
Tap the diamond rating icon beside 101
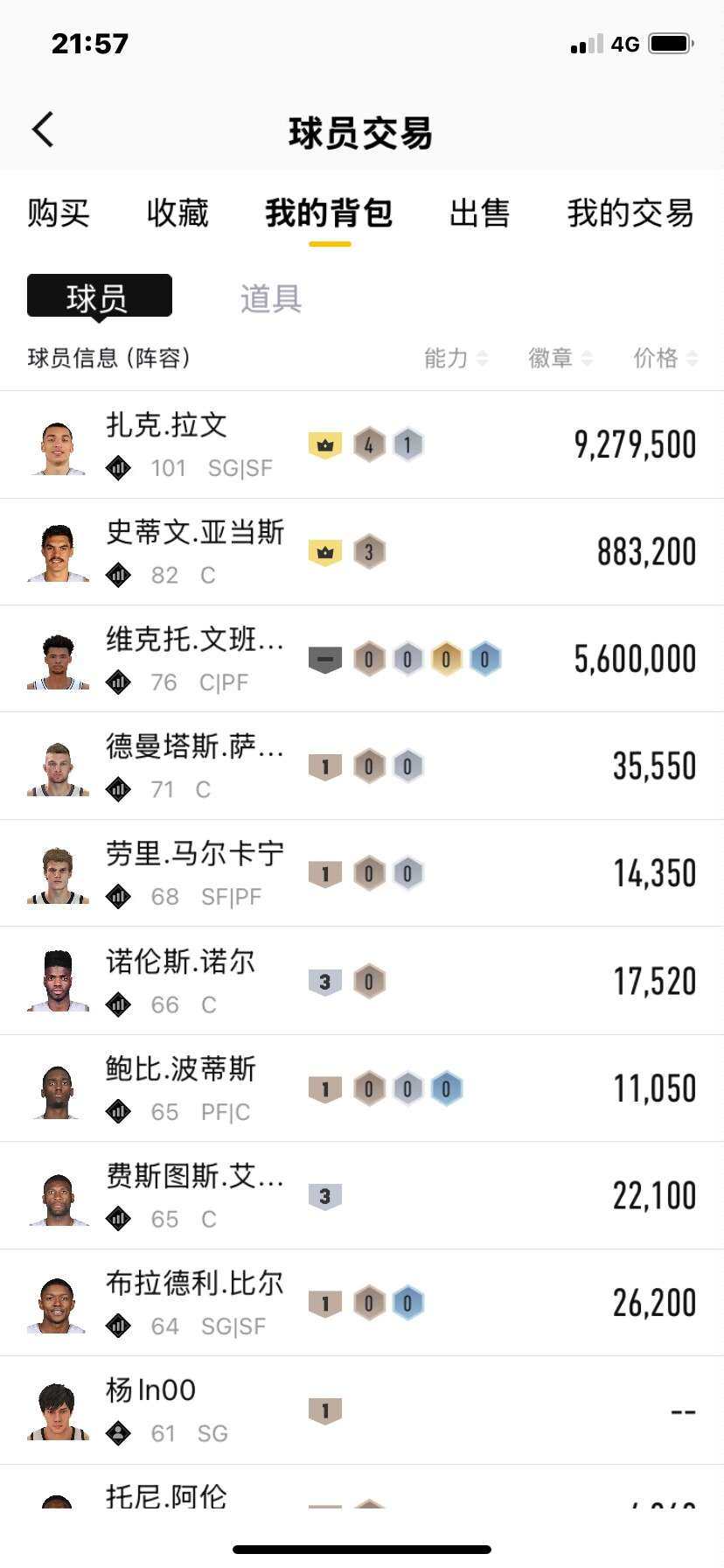(x=118, y=468)
